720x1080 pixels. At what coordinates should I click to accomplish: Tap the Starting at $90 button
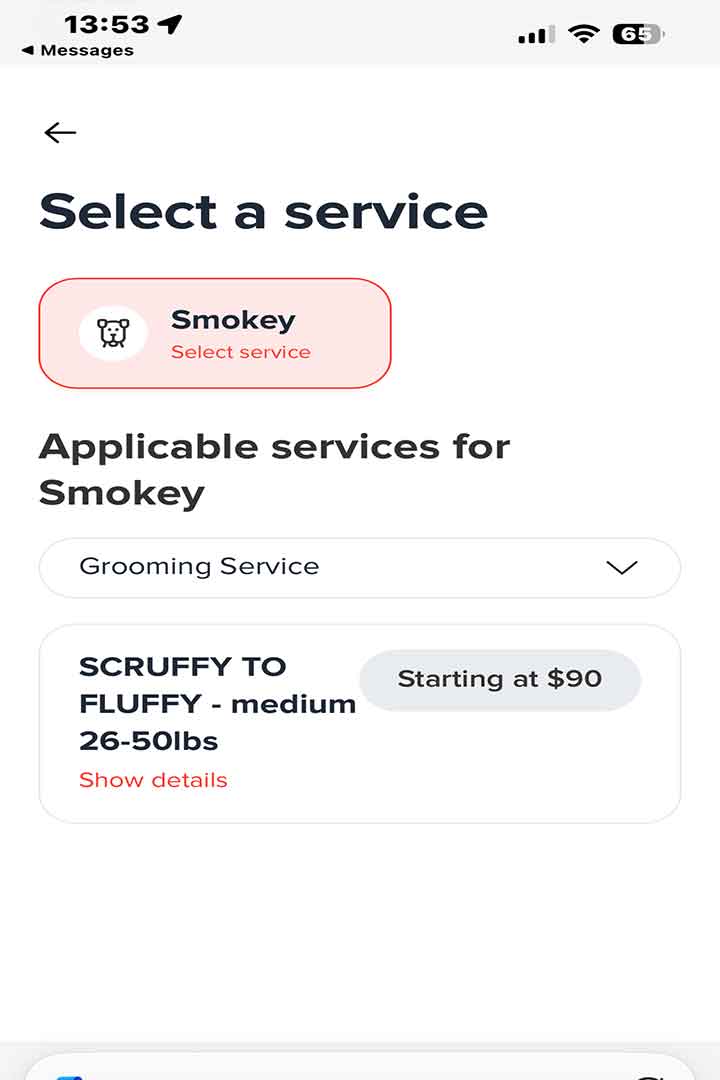[x=499, y=680]
